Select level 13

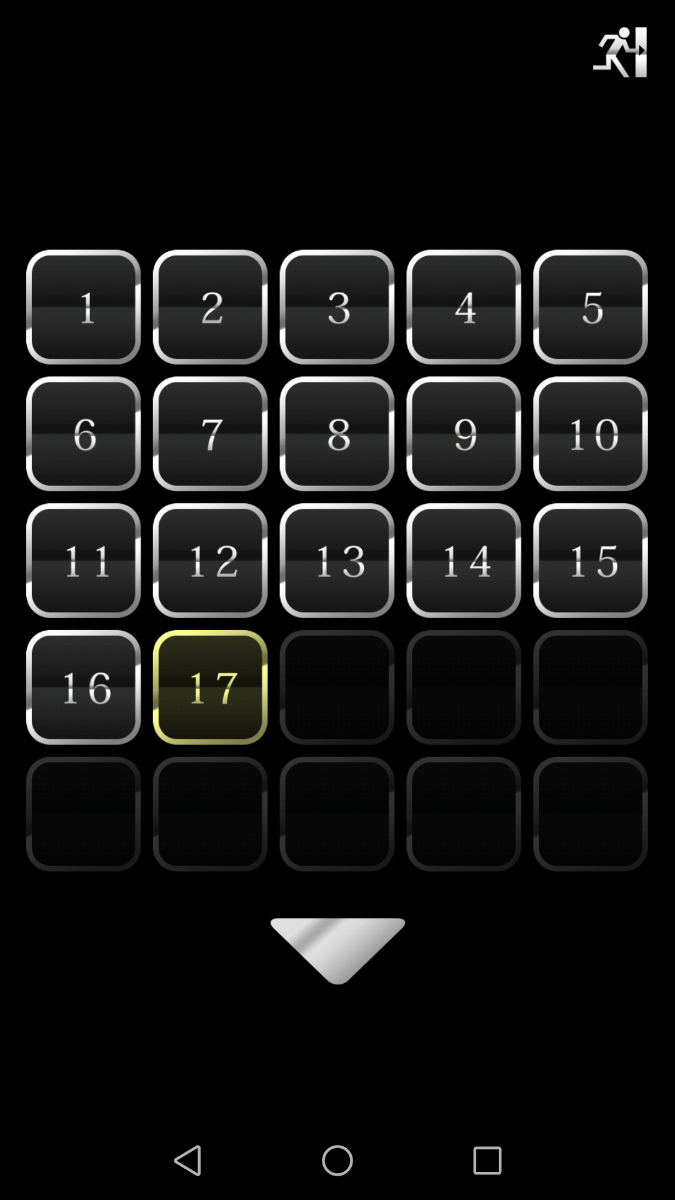pyautogui.click(x=337, y=561)
